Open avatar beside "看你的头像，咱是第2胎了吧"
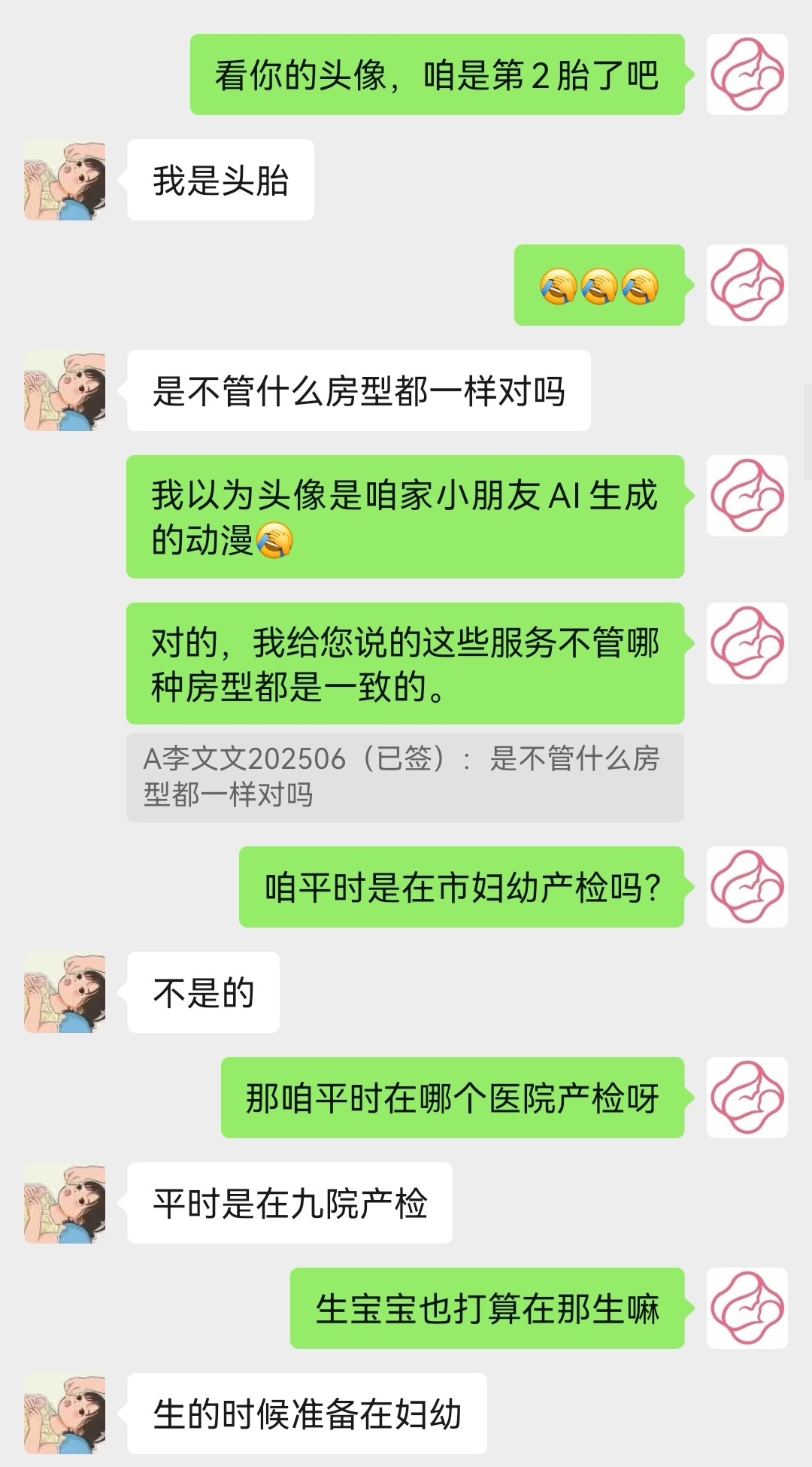812x1467 pixels. tap(747, 74)
